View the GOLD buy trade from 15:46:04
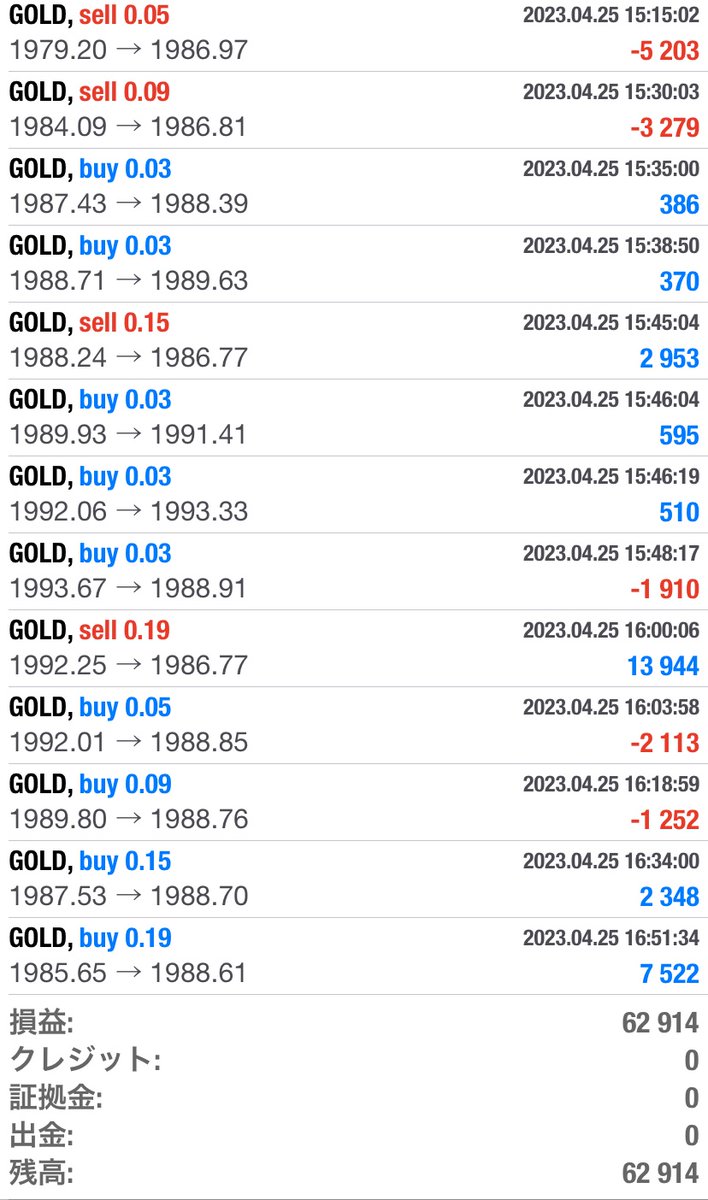 (x=354, y=418)
